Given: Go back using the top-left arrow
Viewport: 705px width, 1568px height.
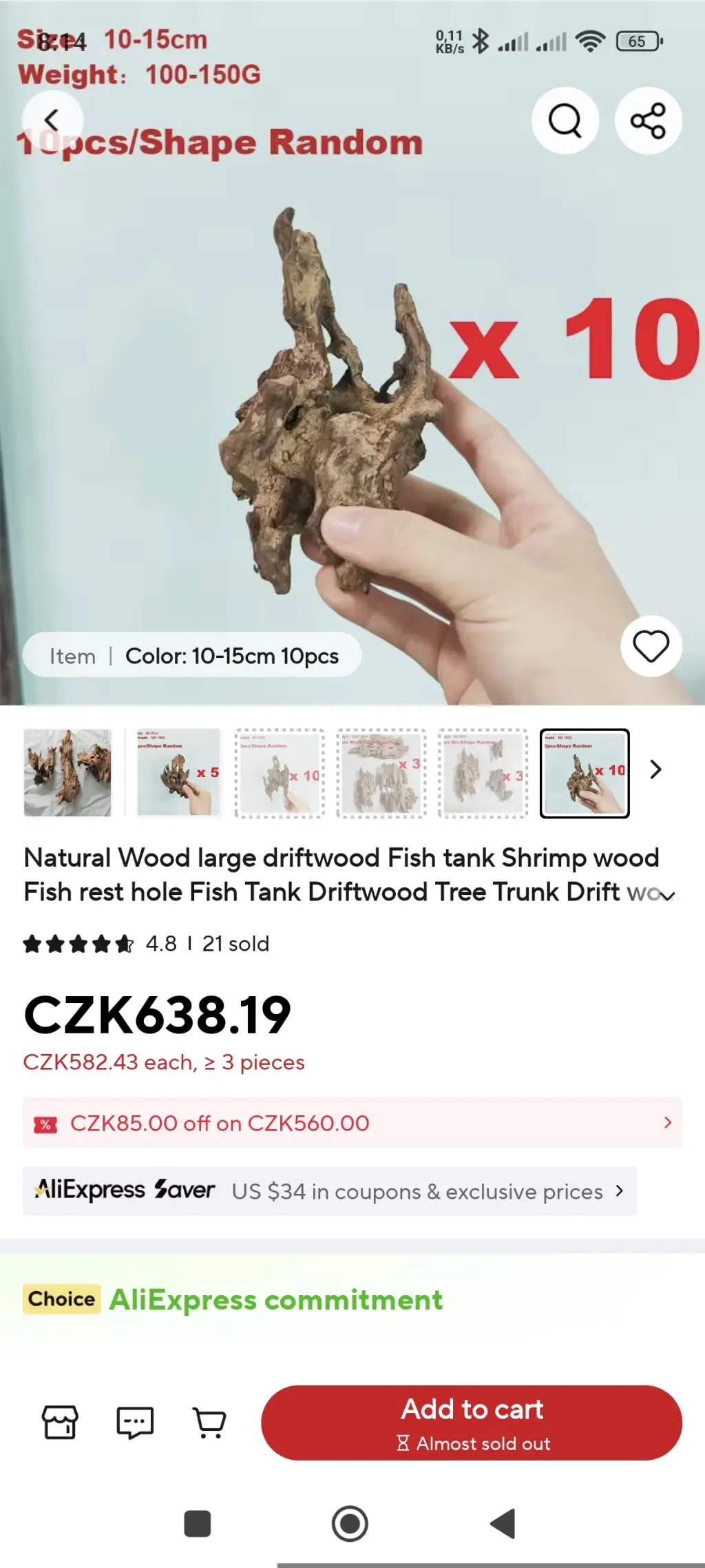Looking at the screenshot, I should (52, 121).
